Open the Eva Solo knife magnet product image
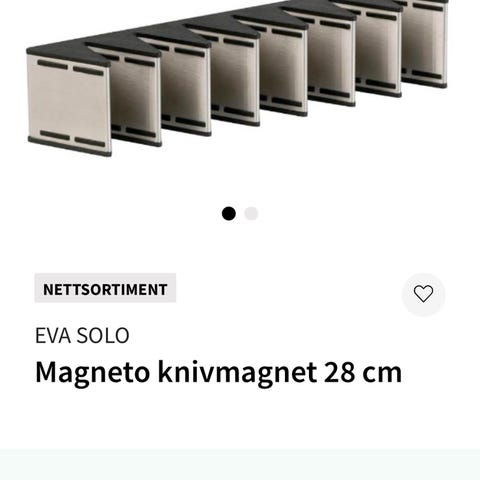 click(237, 79)
